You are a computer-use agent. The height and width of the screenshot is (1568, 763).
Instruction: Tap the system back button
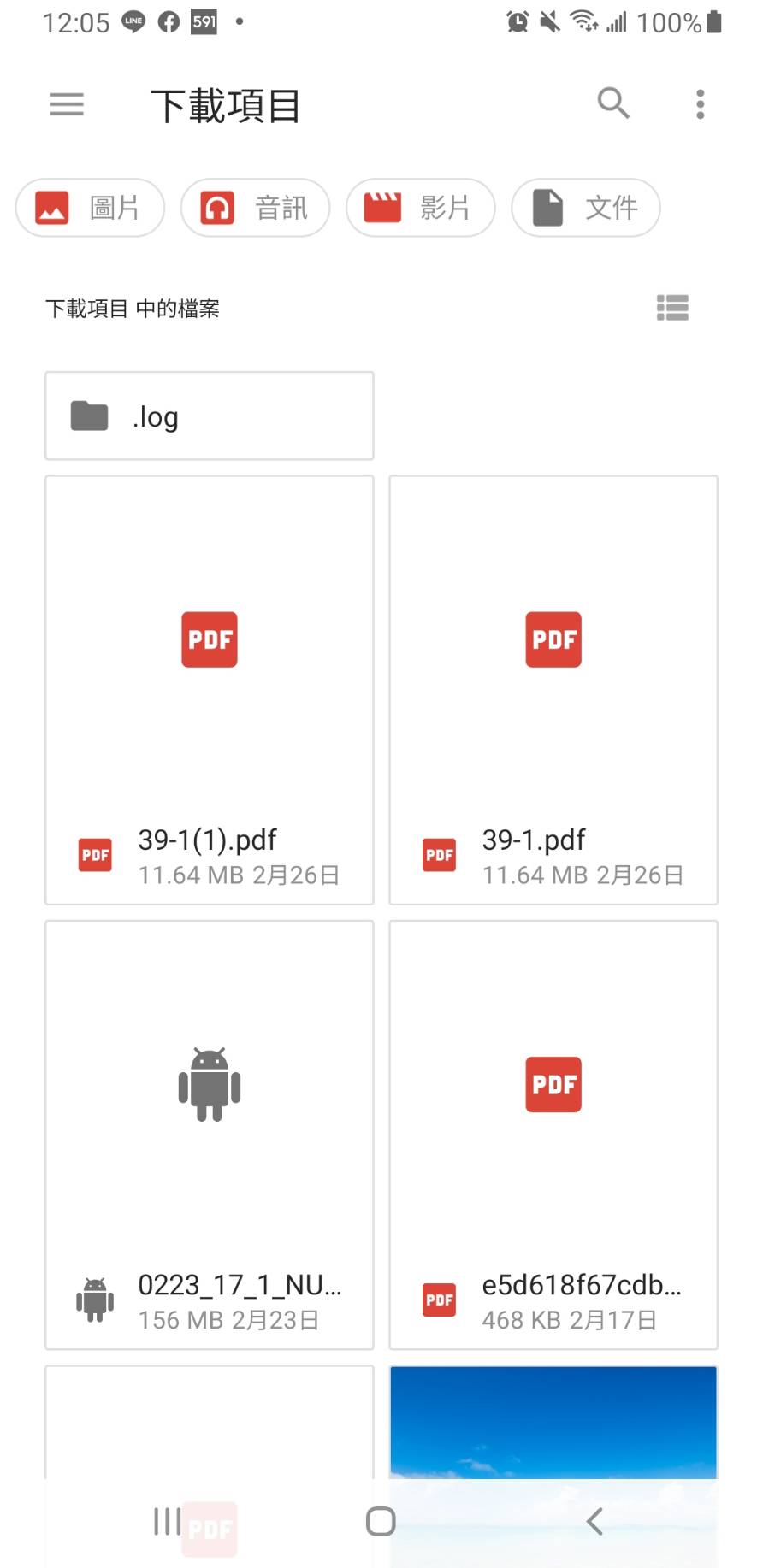pyautogui.click(x=594, y=1521)
